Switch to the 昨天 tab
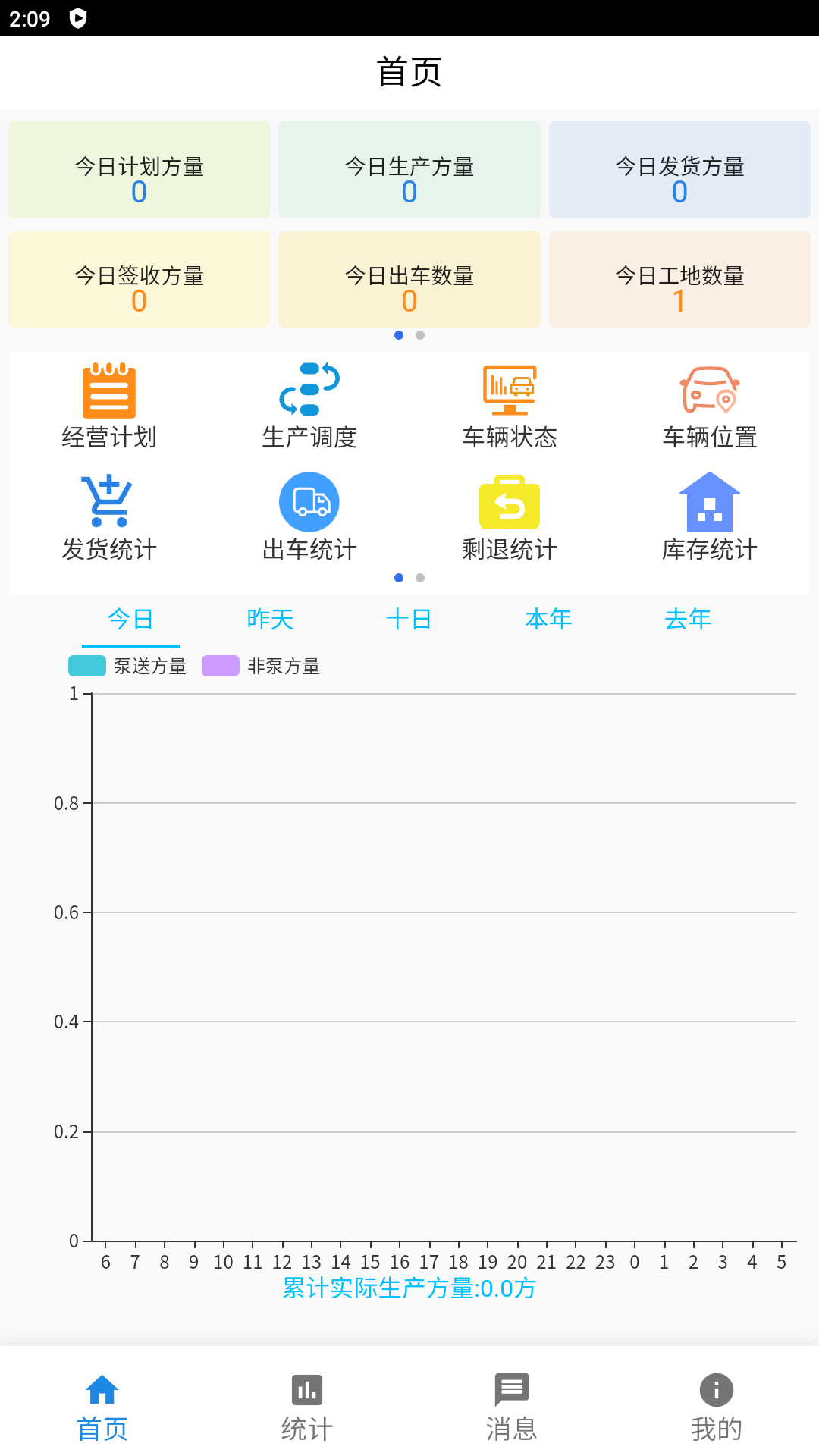This screenshot has height=1456, width=819. pos(270,620)
